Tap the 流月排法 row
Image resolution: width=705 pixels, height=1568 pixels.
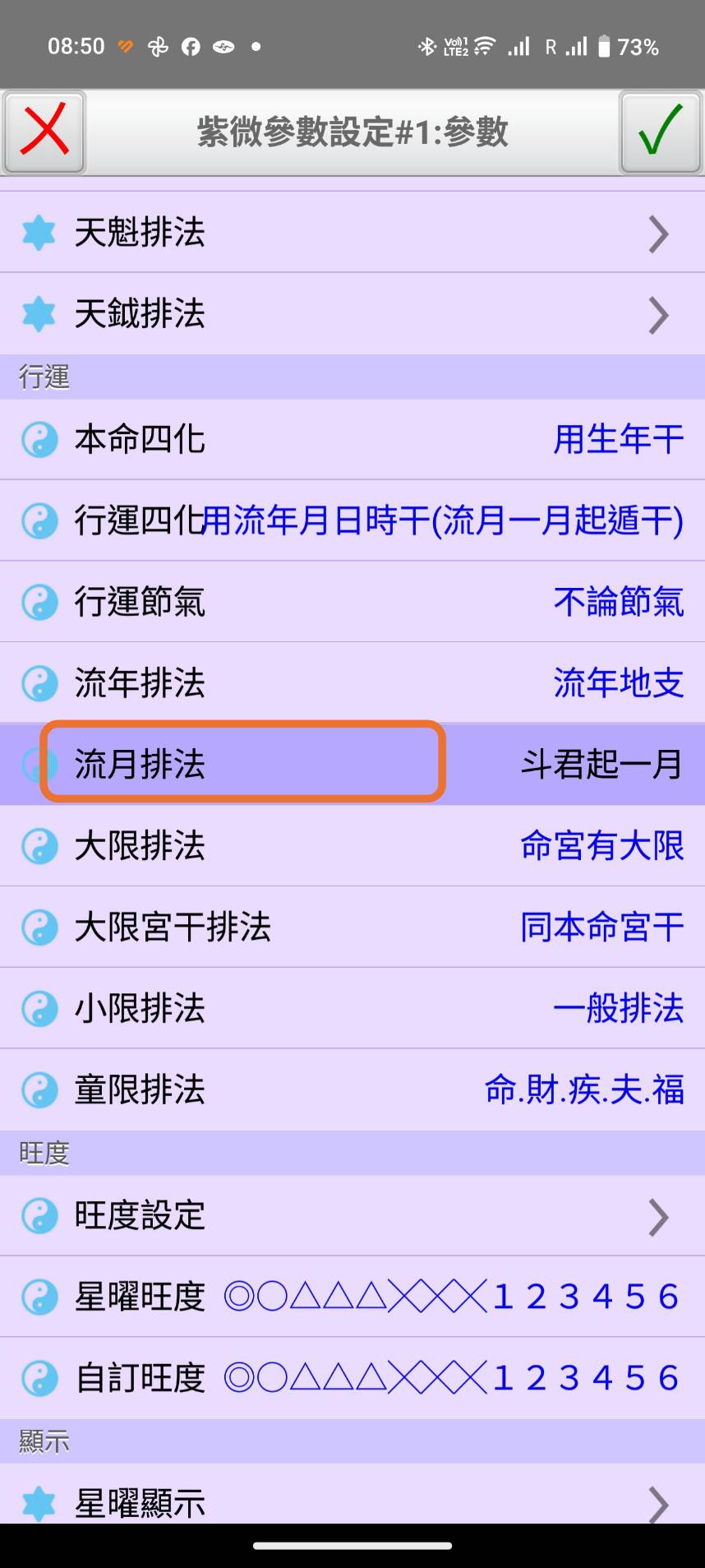pyautogui.click(x=352, y=764)
